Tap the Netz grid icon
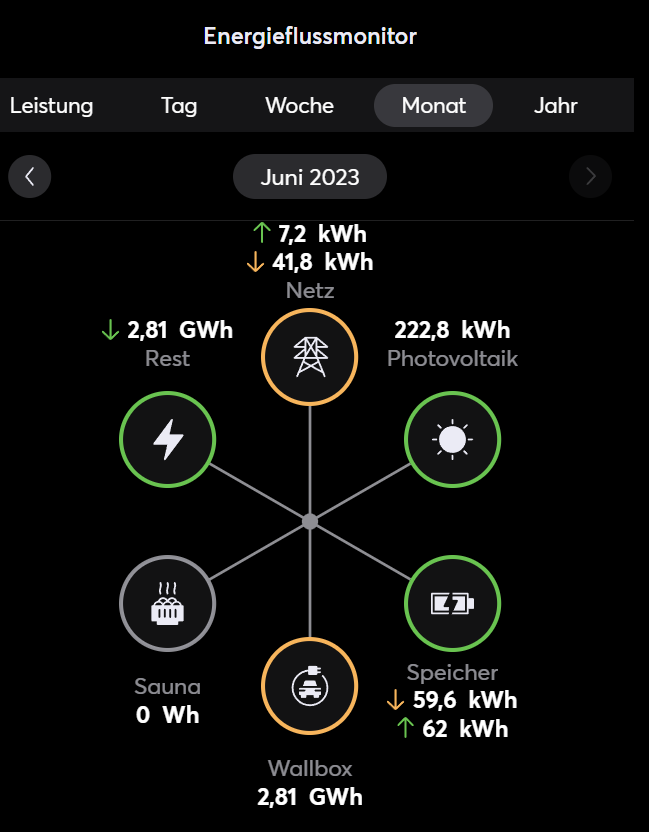This screenshot has height=832, width=649. (x=310, y=355)
